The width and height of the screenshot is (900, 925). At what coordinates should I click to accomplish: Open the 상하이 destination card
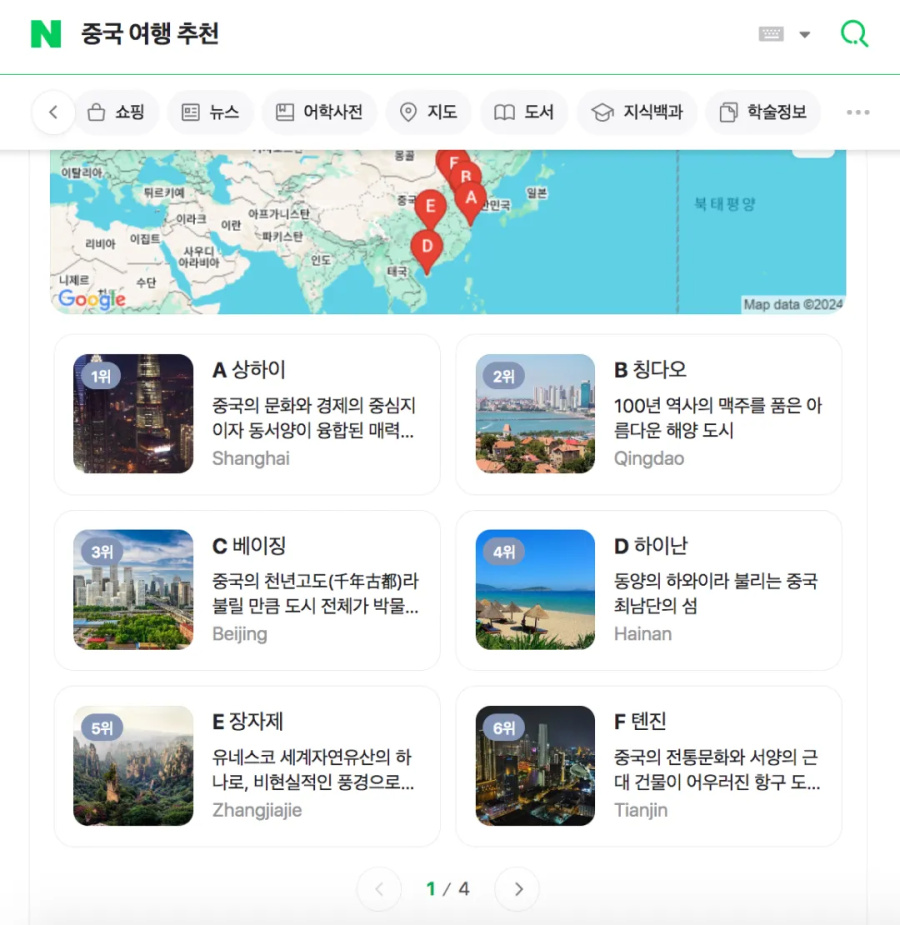[x=247, y=414]
